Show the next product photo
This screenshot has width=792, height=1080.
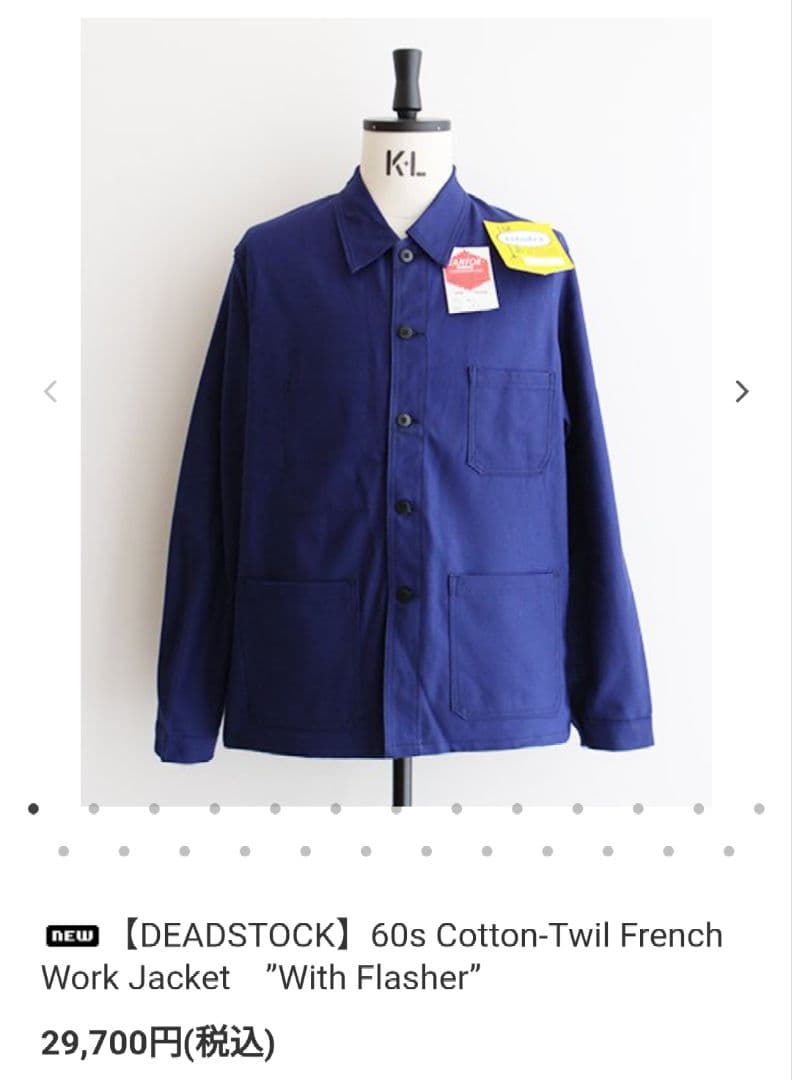(742, 391)
